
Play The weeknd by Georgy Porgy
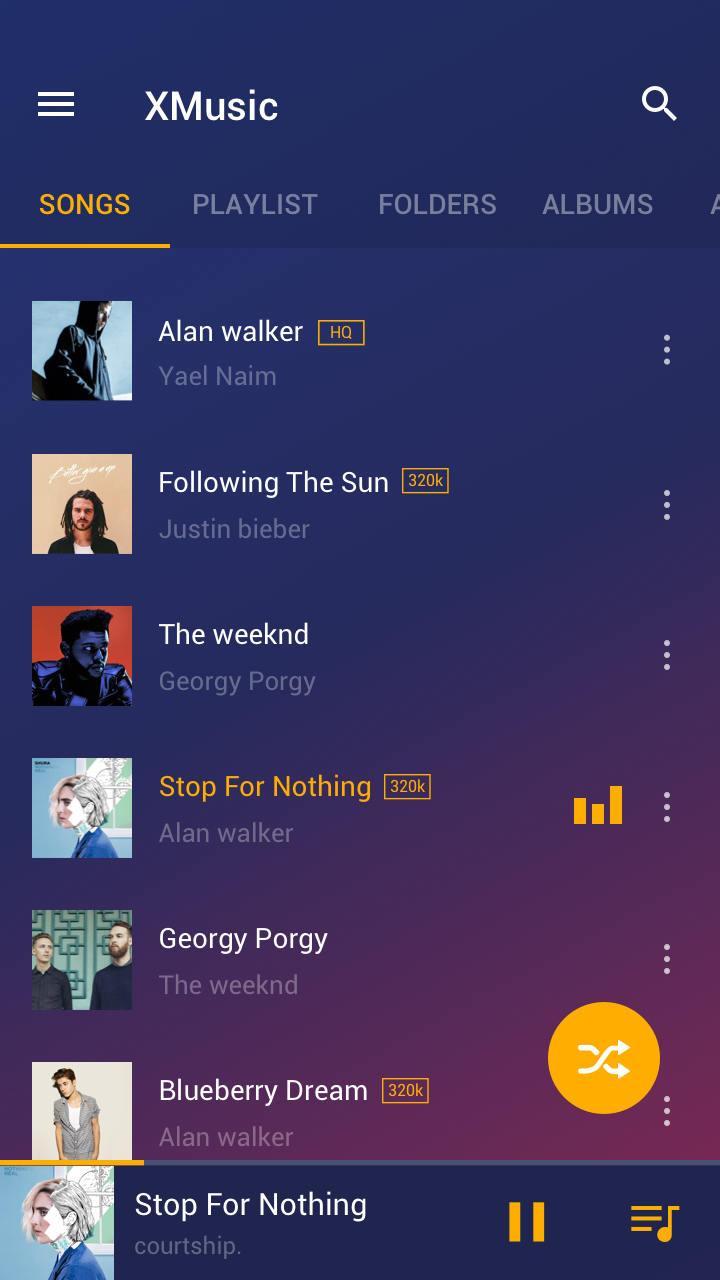click(x=330, y=656)
